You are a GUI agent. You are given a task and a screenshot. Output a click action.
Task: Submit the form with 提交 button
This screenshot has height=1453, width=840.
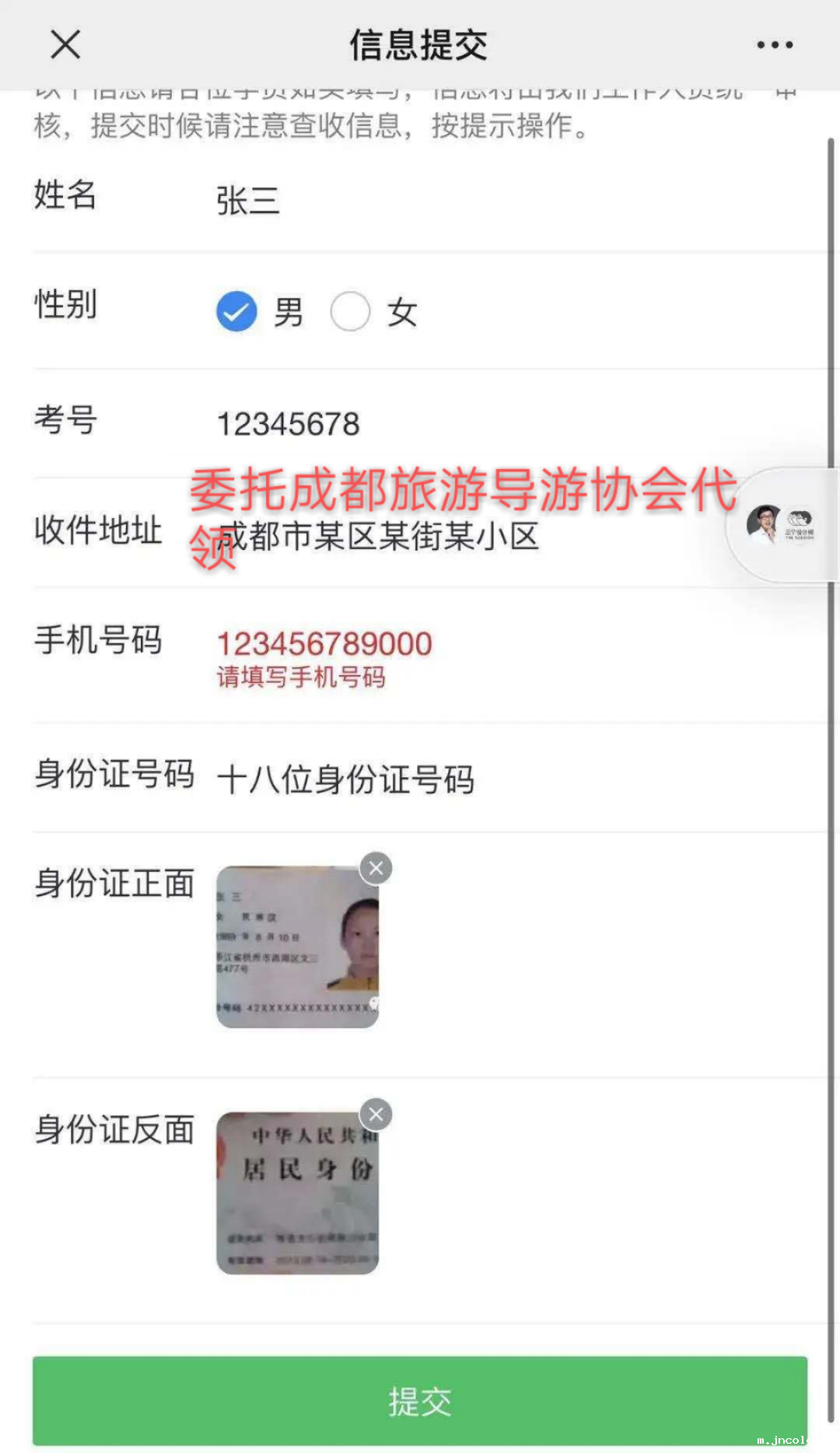(x=420, y=1401)
